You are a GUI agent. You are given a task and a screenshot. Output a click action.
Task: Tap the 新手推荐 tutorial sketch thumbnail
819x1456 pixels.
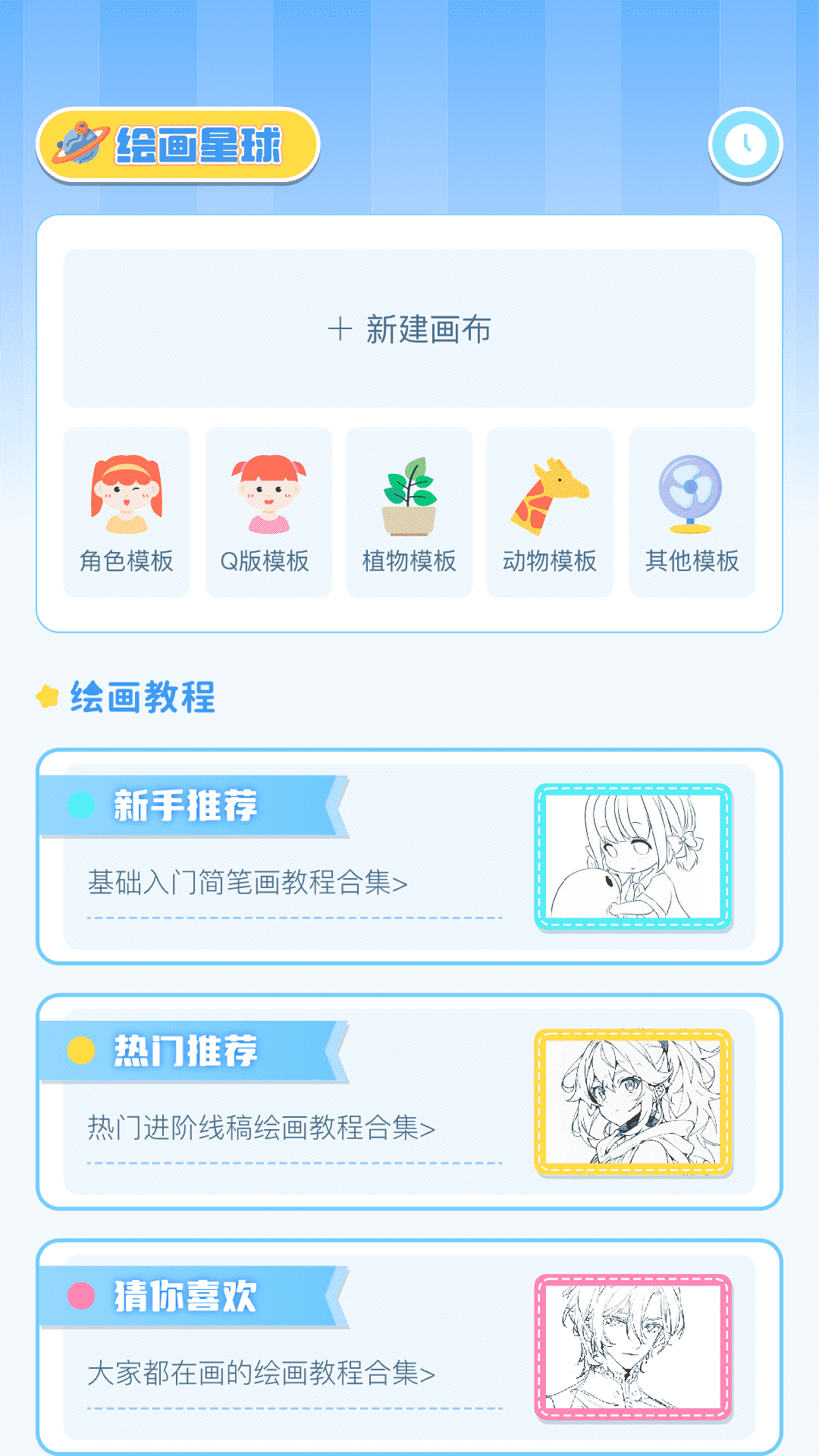tap(633, 857)
